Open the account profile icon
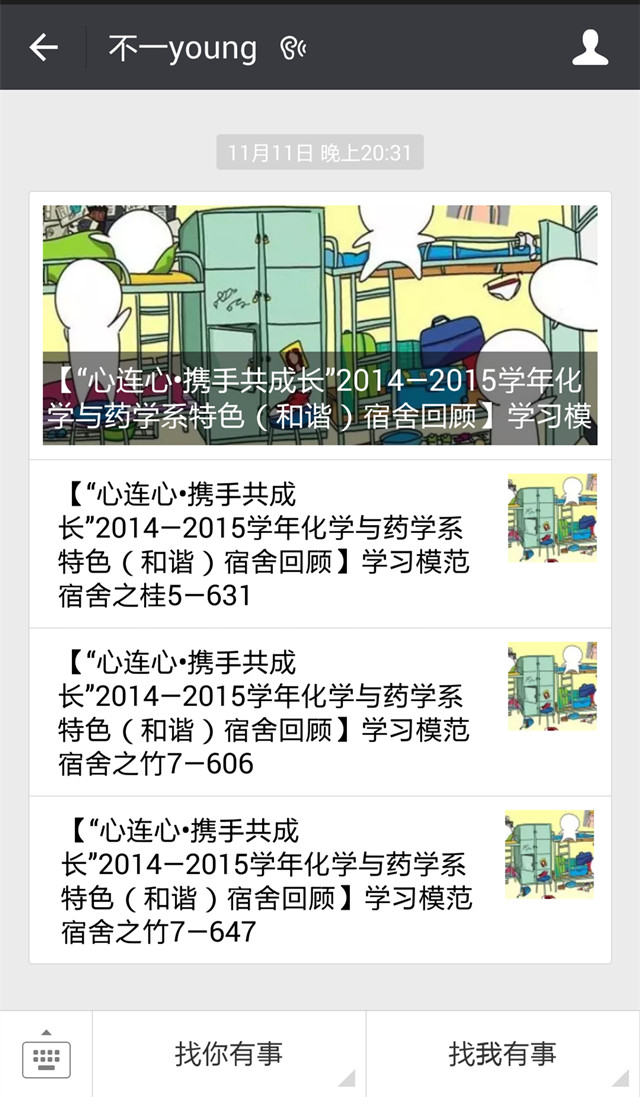This screenshot has width=640, height=1097. tap(590, 47)
